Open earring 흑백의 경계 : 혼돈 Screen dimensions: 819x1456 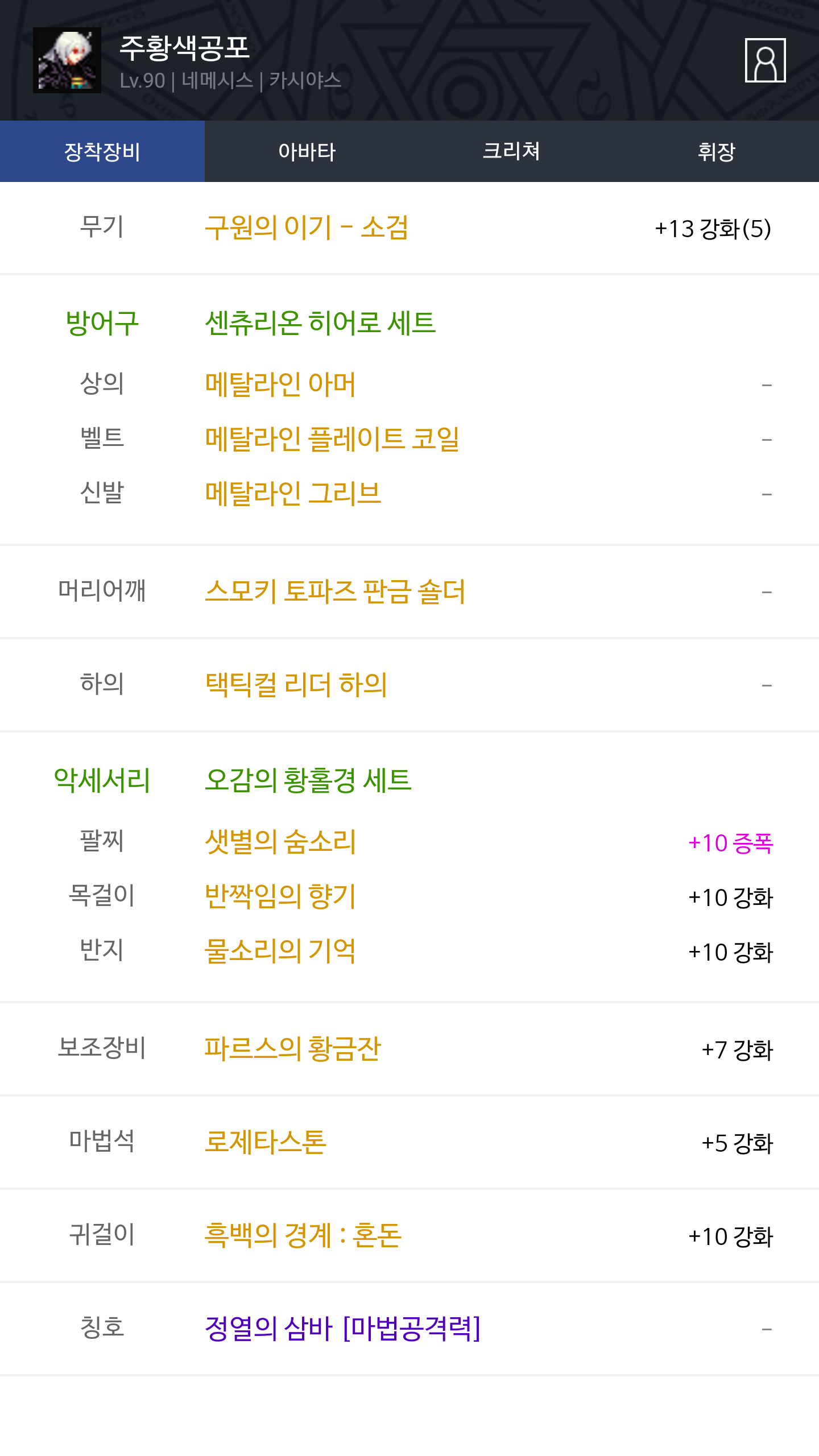(303, 1235)
